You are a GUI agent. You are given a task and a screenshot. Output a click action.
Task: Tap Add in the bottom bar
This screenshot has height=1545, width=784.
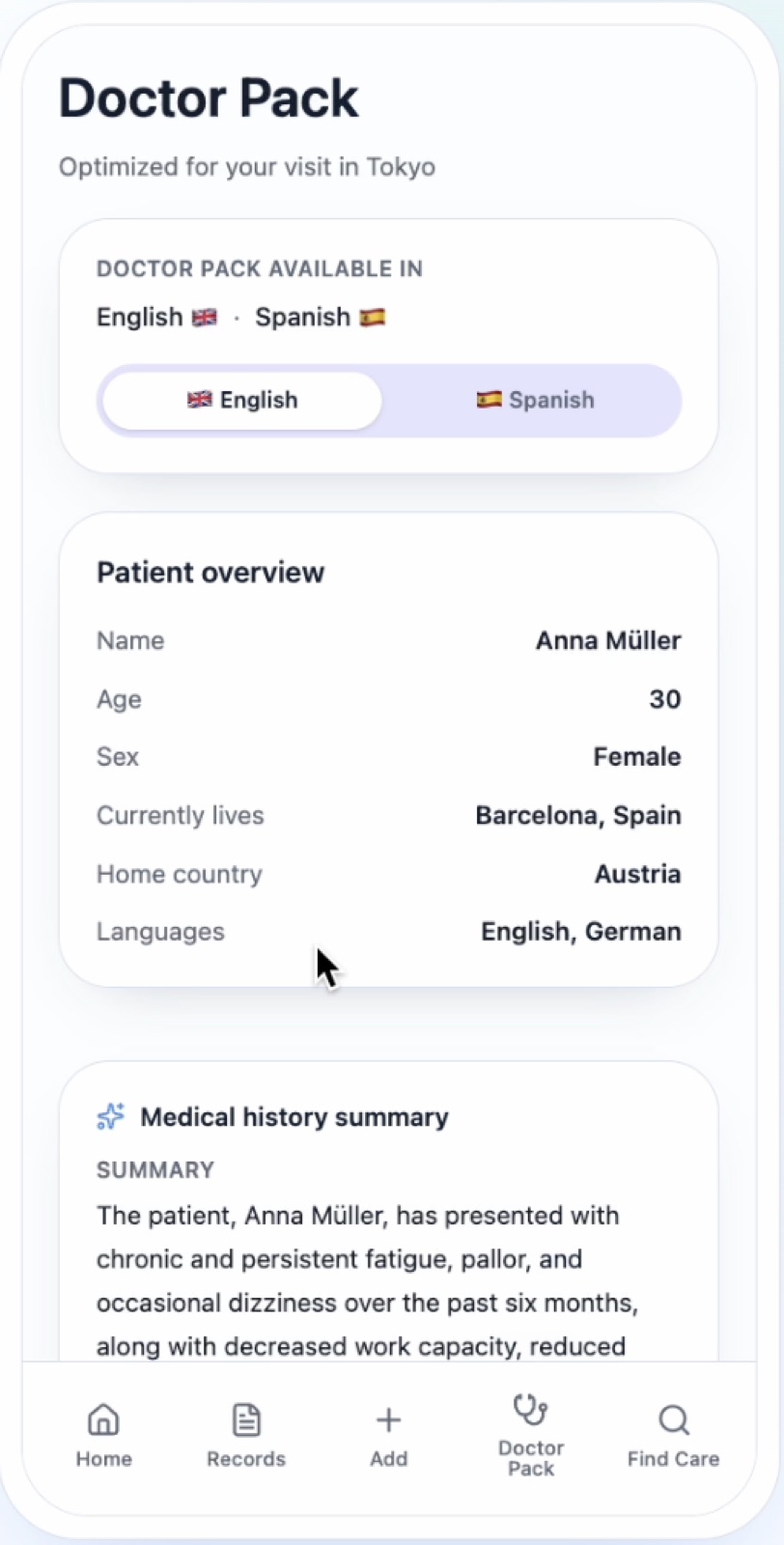pos(388,1436)
